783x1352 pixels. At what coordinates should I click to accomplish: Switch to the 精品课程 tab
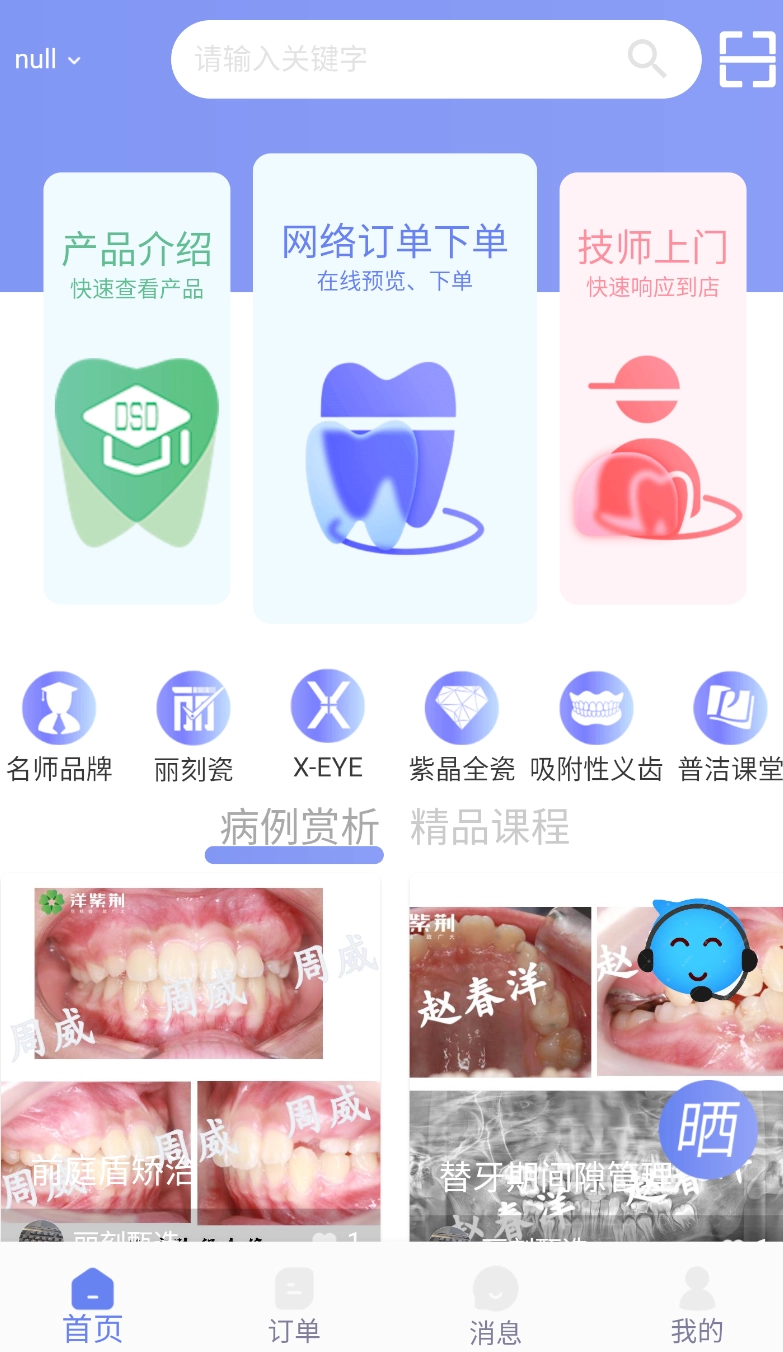(490, 828)
